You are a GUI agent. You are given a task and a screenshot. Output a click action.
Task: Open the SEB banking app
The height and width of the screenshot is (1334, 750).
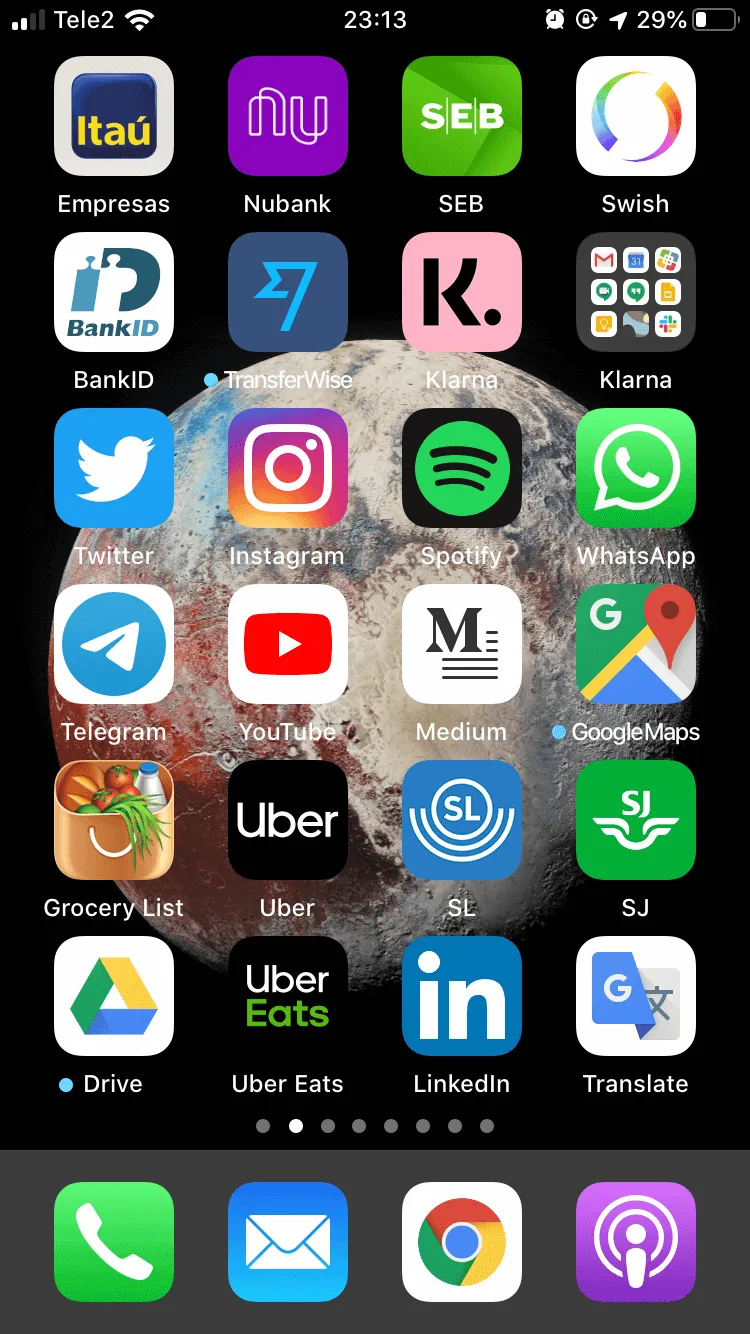point(462,116)
